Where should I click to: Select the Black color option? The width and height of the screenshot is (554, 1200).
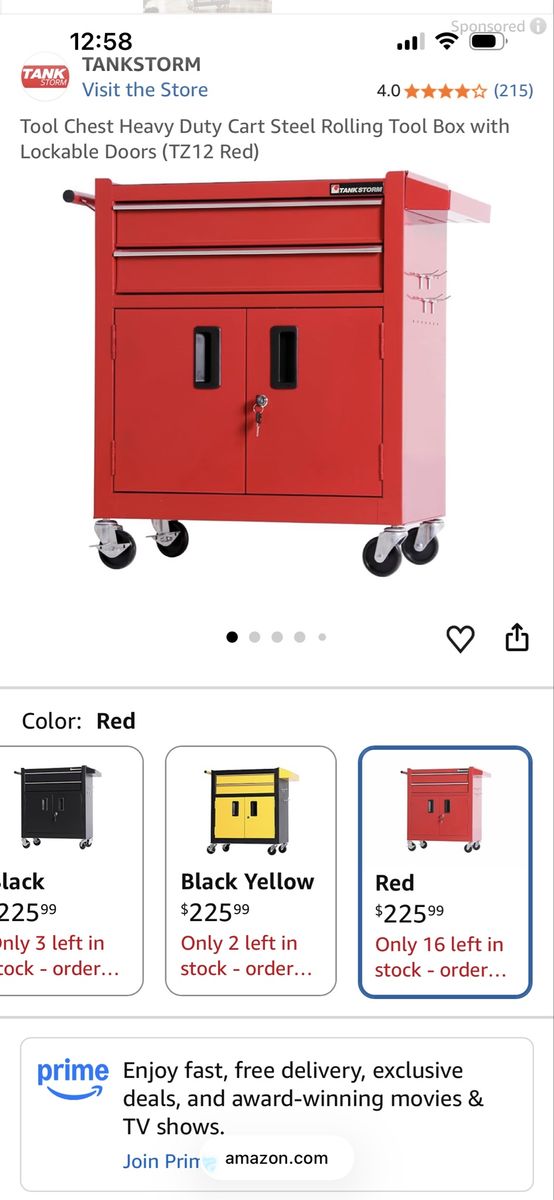(x=71, y=871)
